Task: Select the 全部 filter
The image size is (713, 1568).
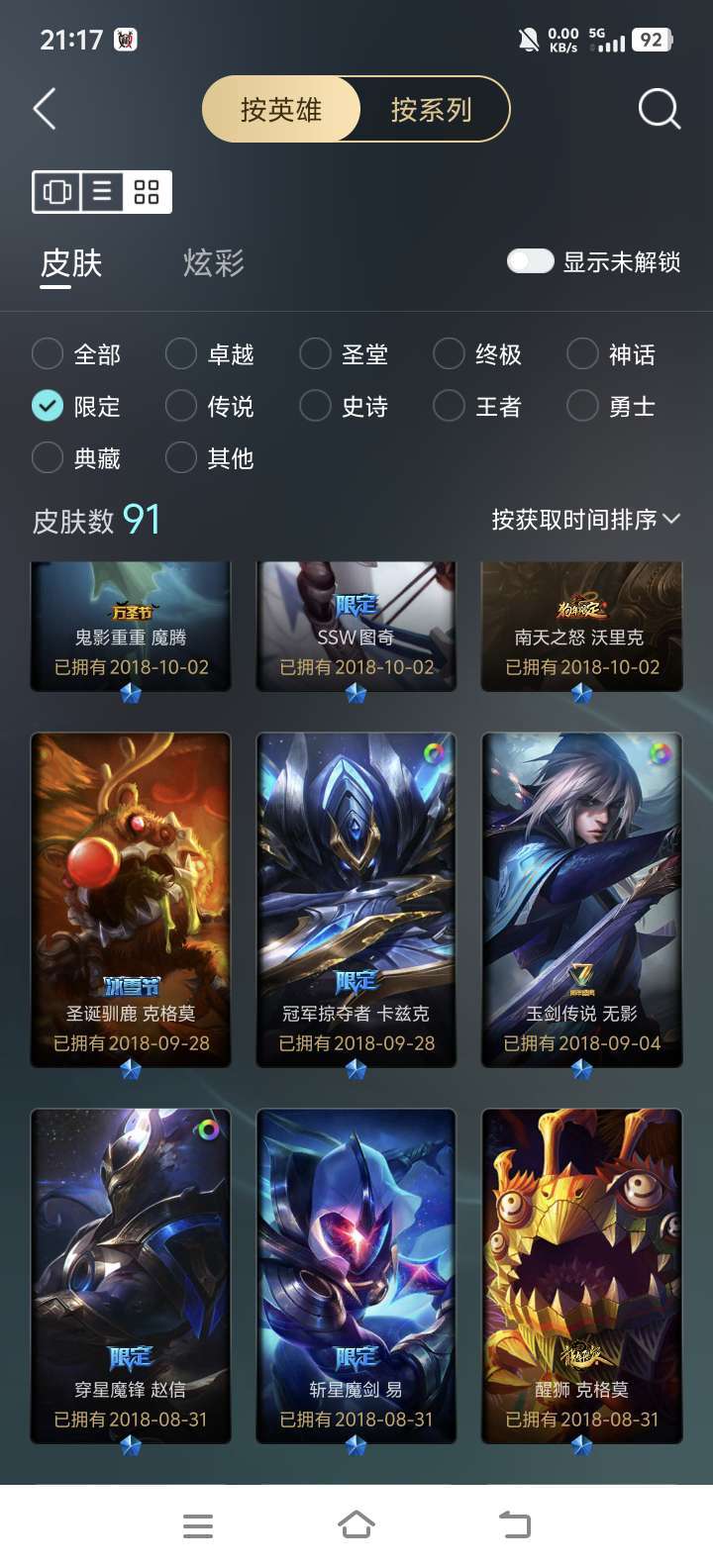Action: (76, 354)
